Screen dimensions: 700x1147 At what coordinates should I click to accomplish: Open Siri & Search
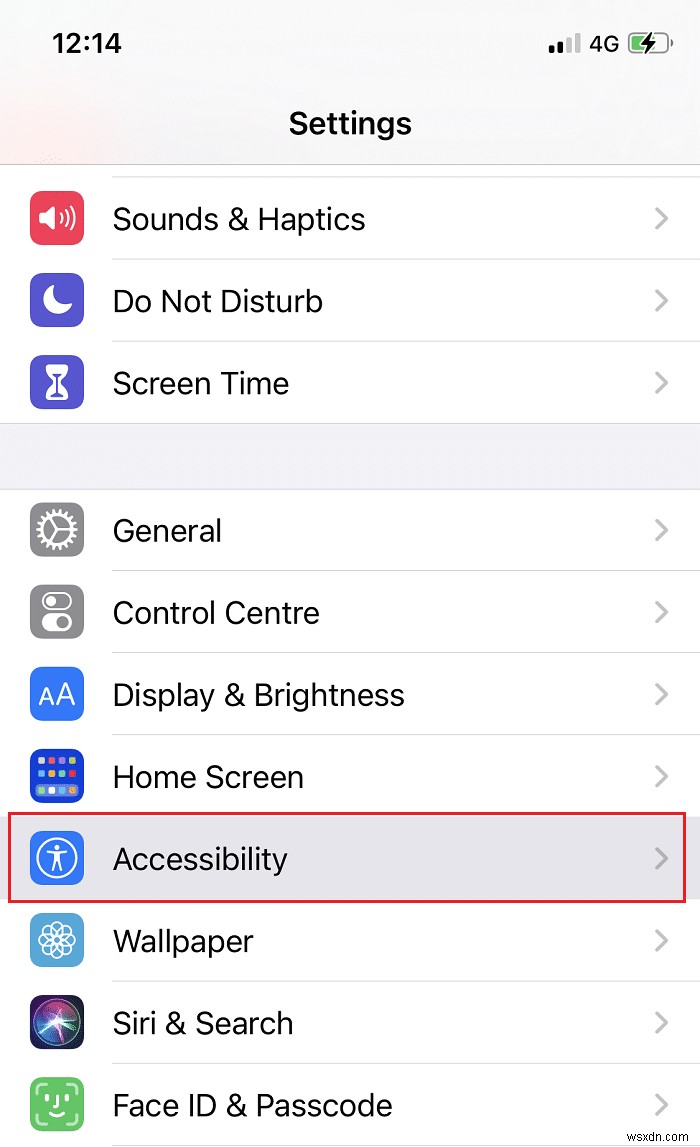203,1023
